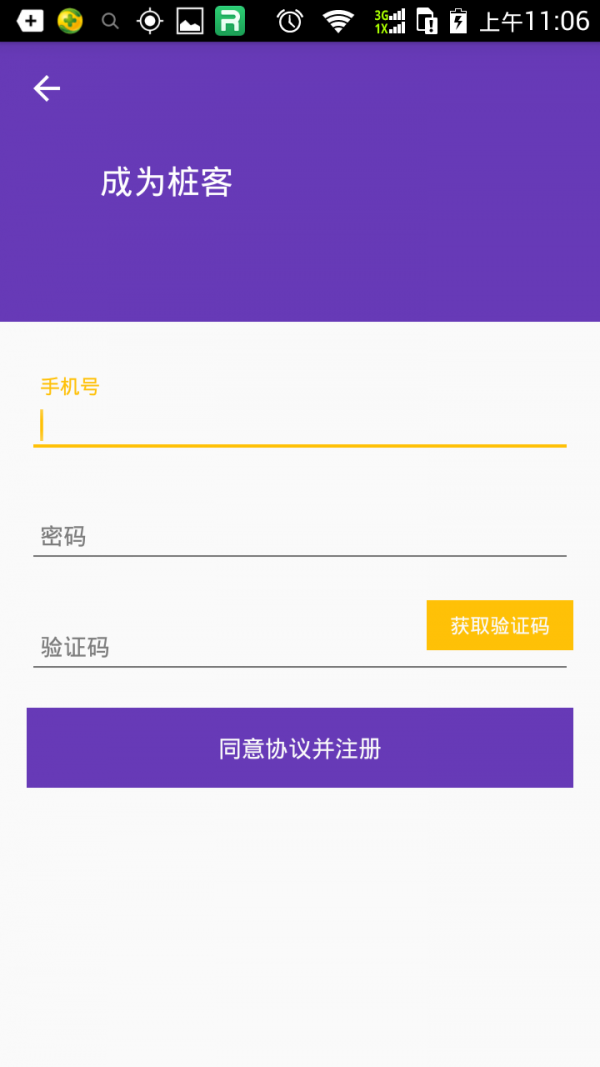Go back using the arrow icon

tap(46, 88)
